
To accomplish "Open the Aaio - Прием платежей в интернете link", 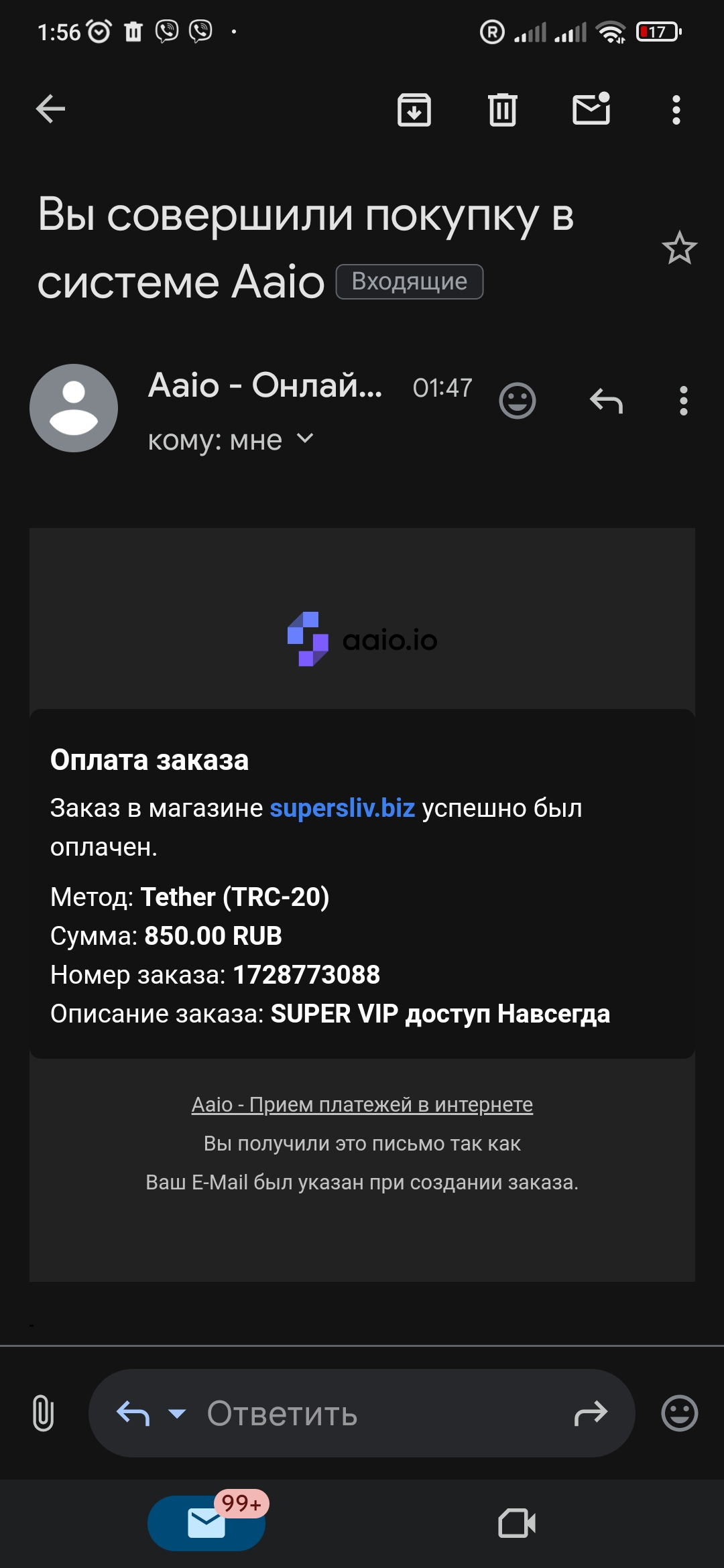I will click(x=362, y=1104).
